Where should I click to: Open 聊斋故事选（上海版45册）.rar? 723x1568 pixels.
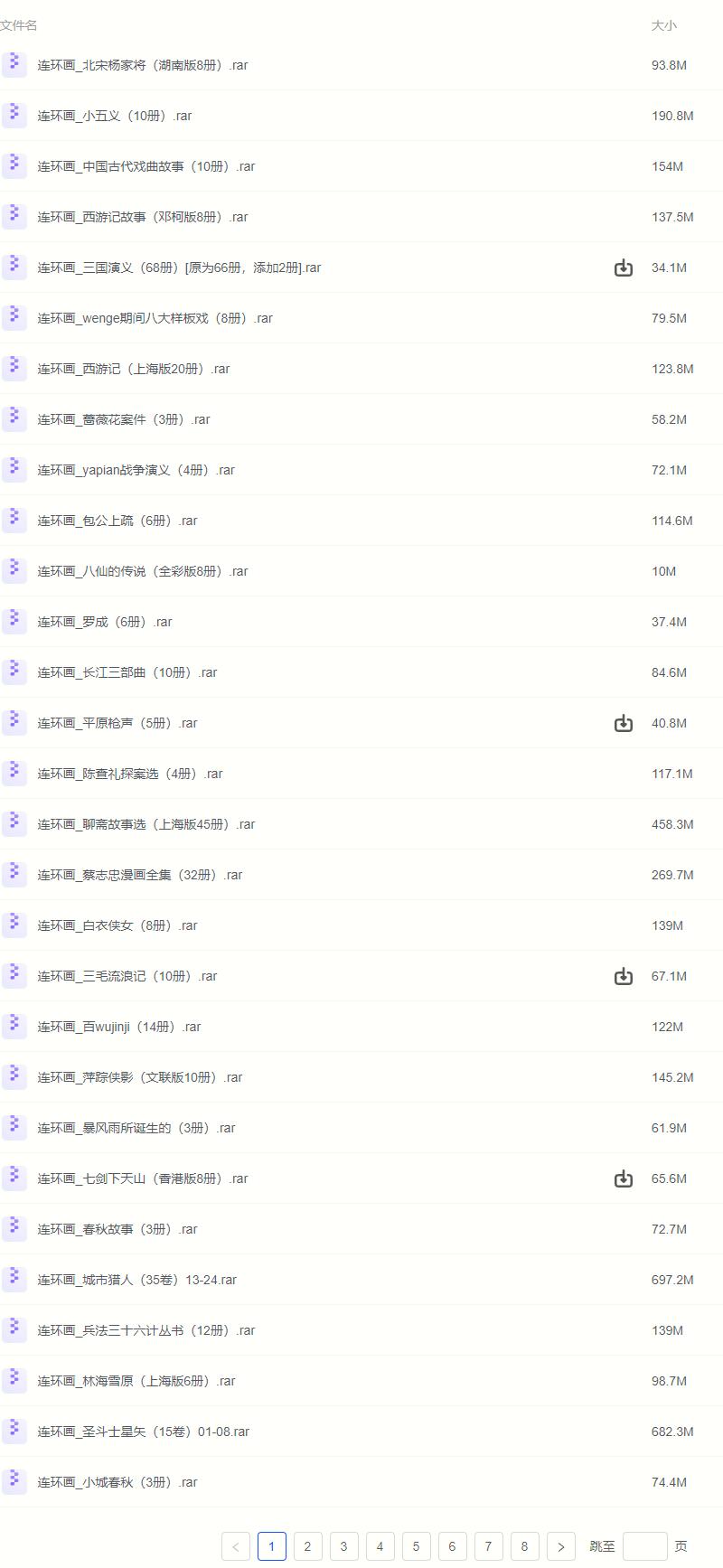point(146,824)
